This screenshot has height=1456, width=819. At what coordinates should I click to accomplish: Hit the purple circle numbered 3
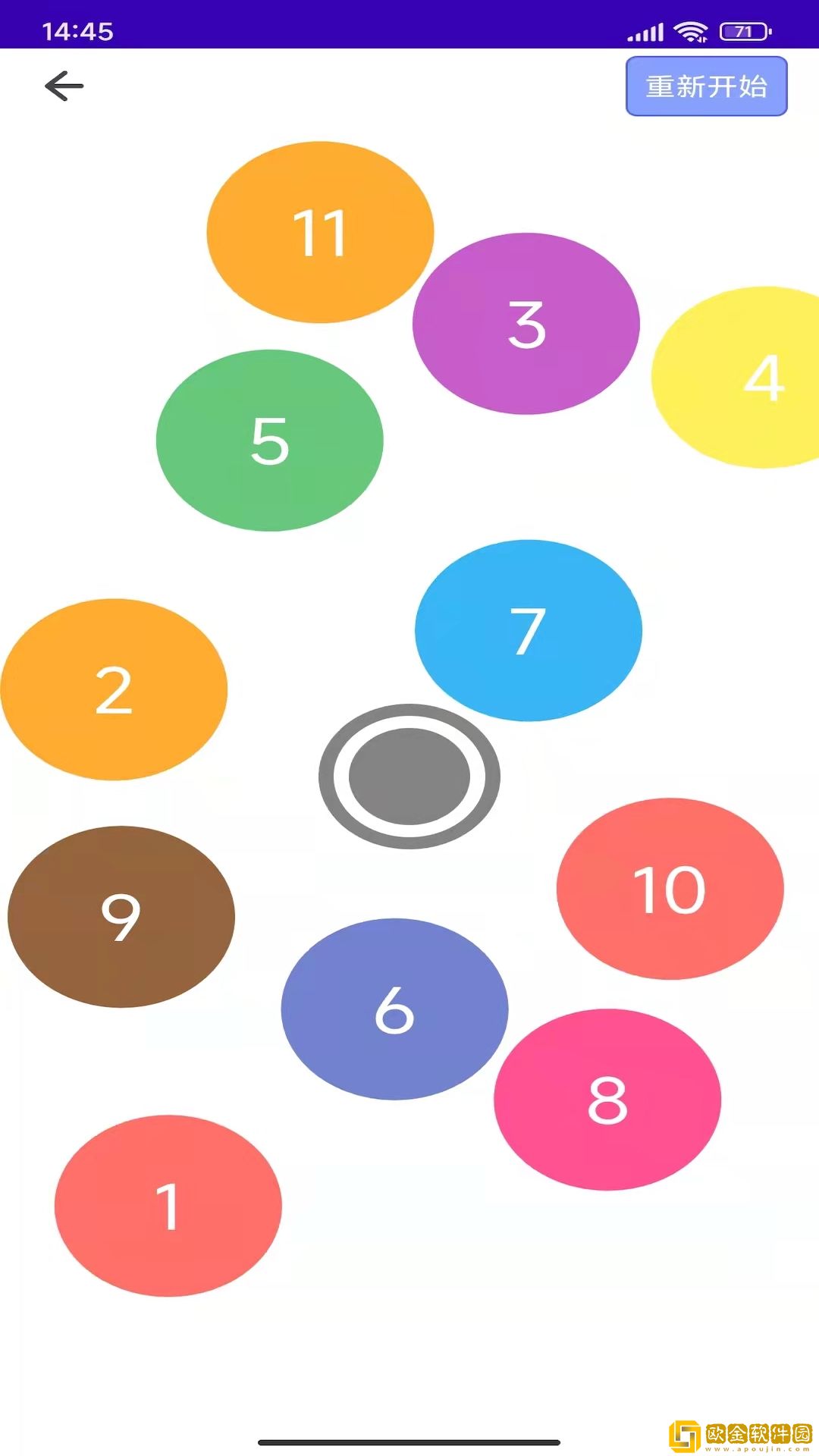(x=526, y=324)
